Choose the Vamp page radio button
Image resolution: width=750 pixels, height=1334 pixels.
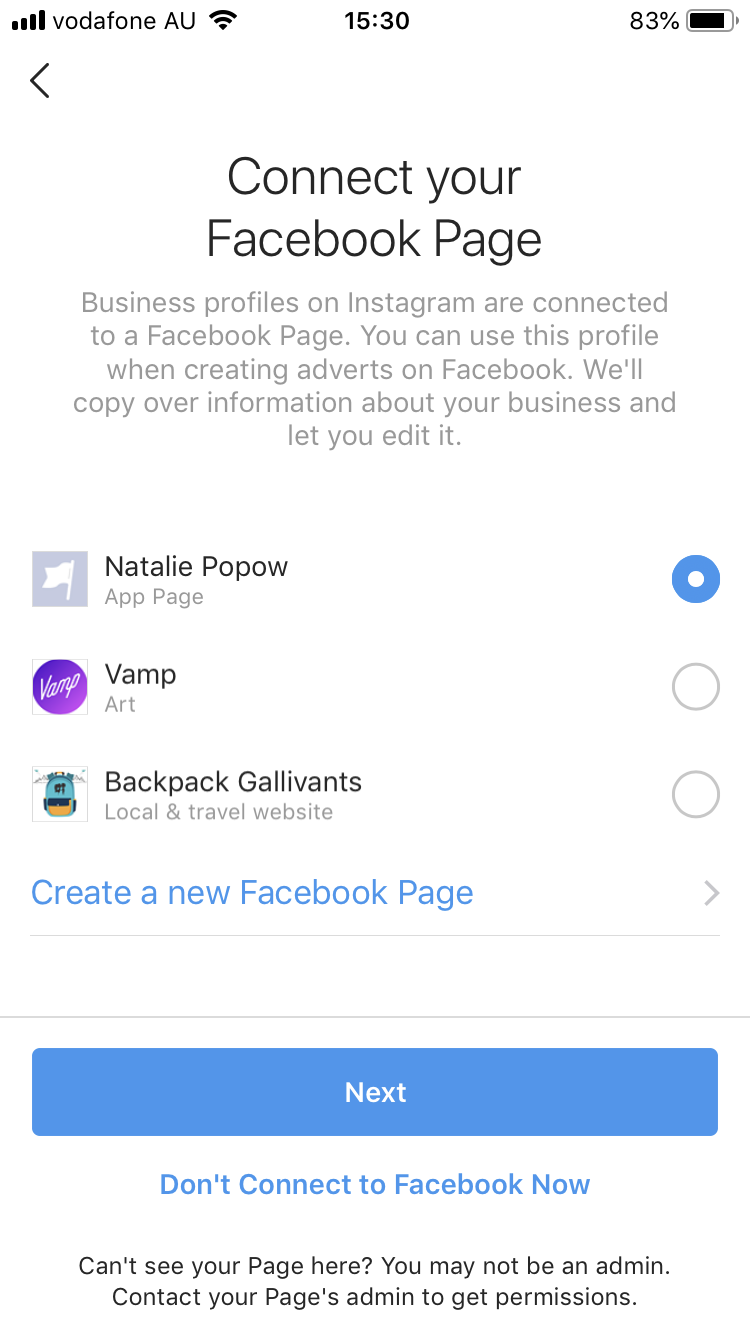[x=695, y=687]
